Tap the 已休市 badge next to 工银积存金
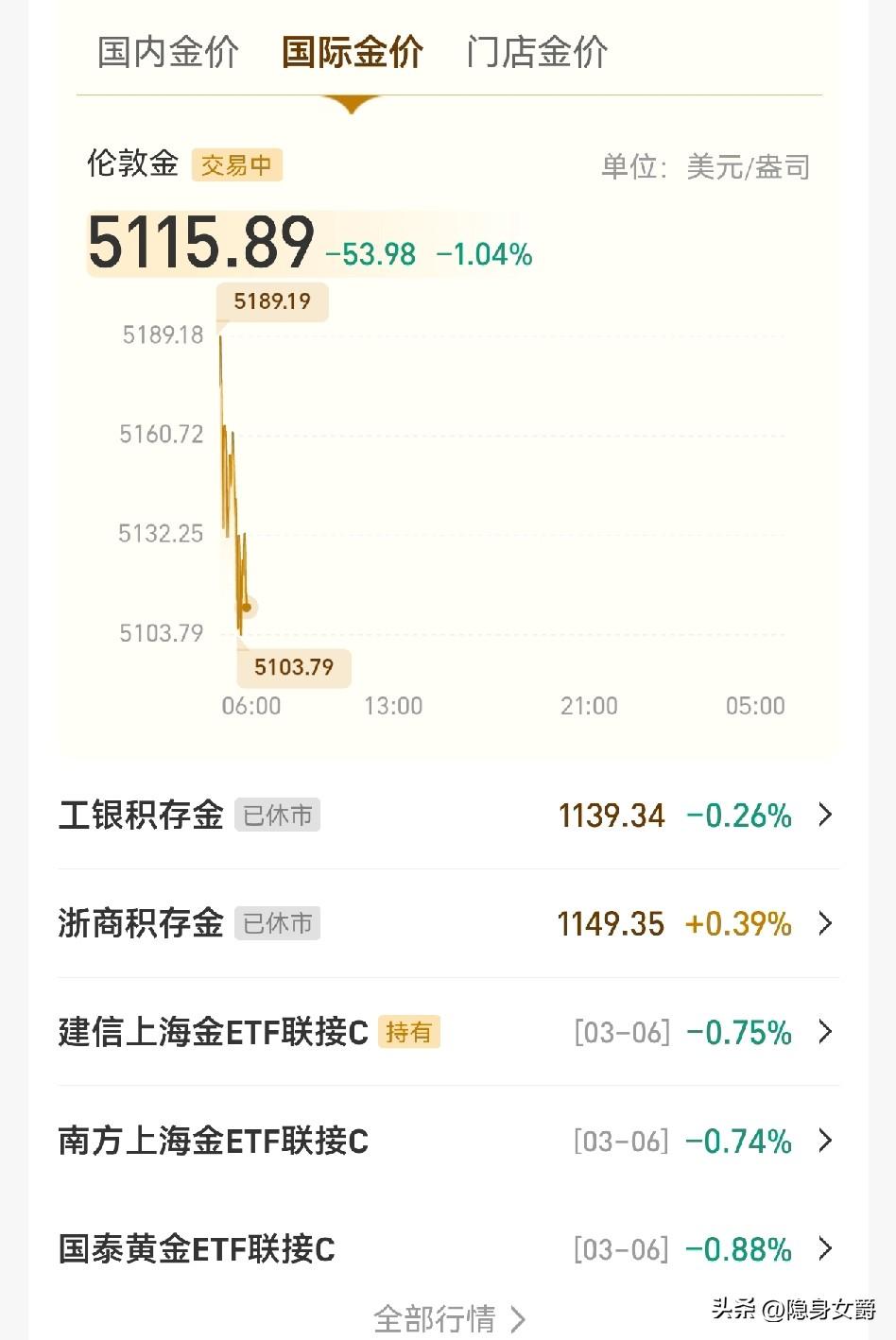Screen dimensions: 896x1340 pyautogui.click(x=277, y=815)
